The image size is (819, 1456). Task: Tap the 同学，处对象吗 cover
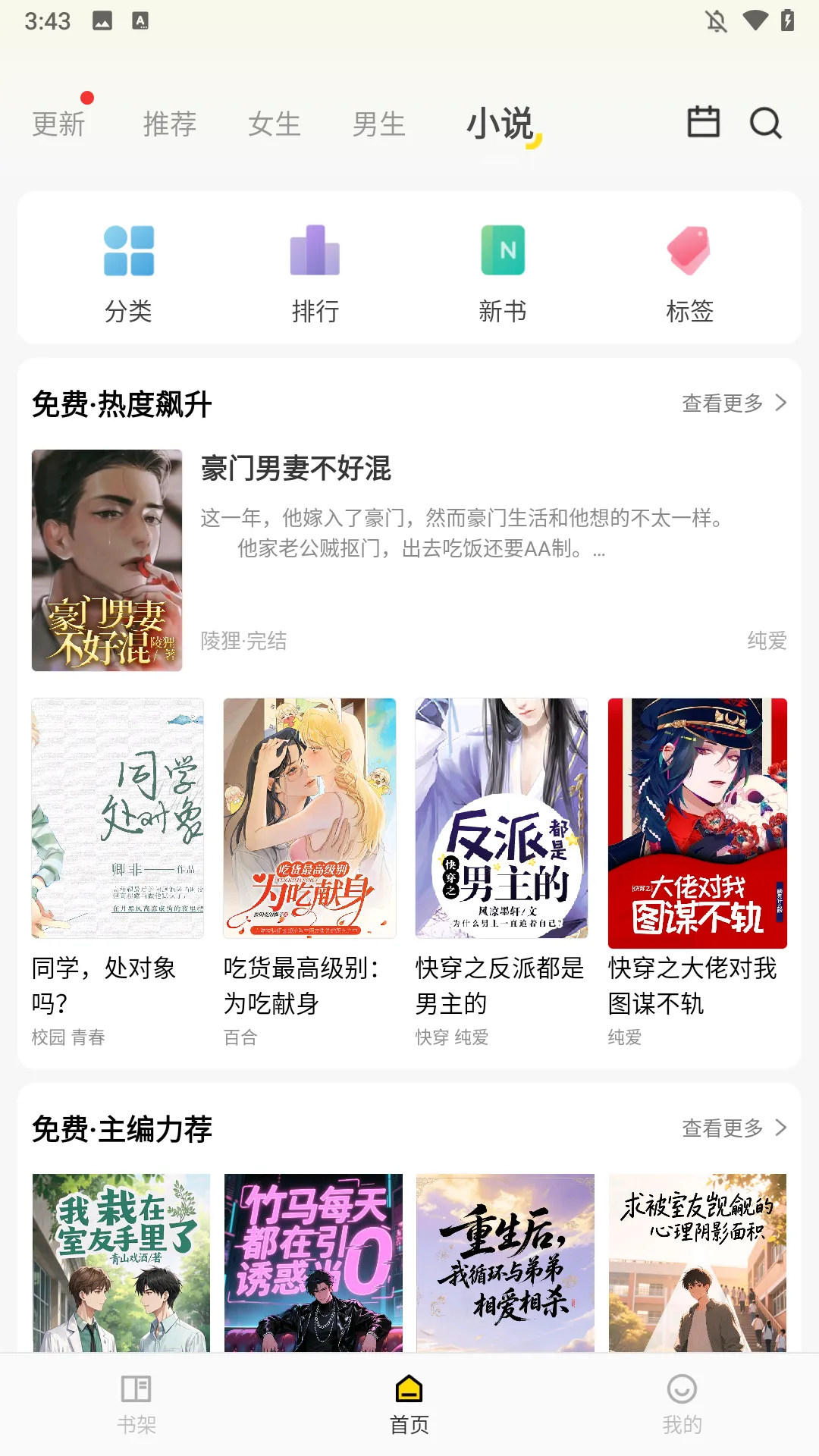point(117,819)
